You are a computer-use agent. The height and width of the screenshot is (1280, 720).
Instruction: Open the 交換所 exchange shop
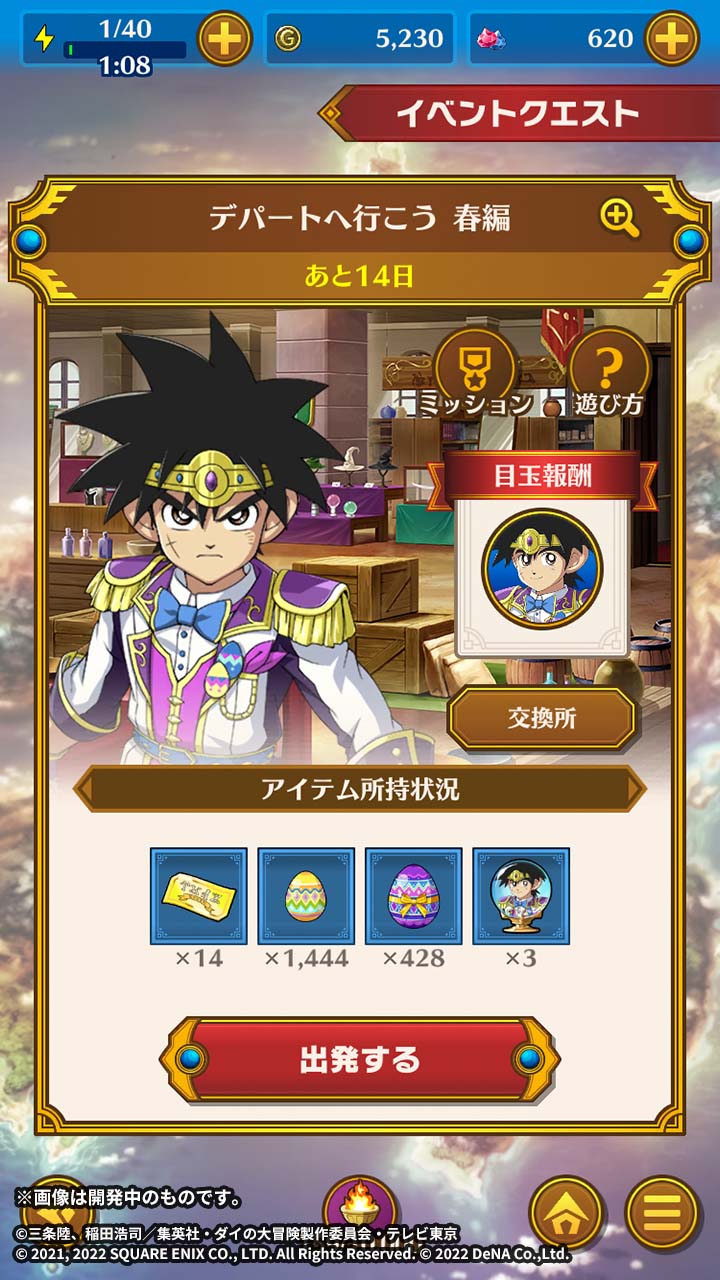pyautogui.click(x=542, y=719)
